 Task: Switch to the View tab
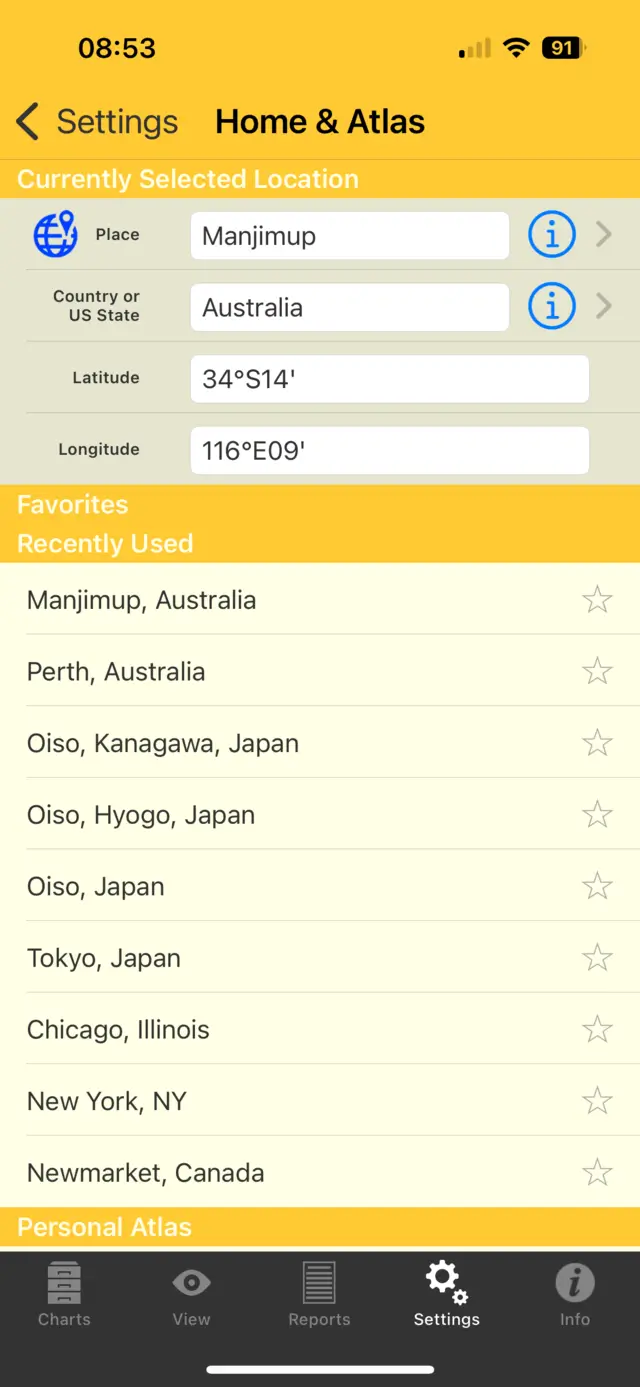pyautogui.click(x=191, y=1295)
